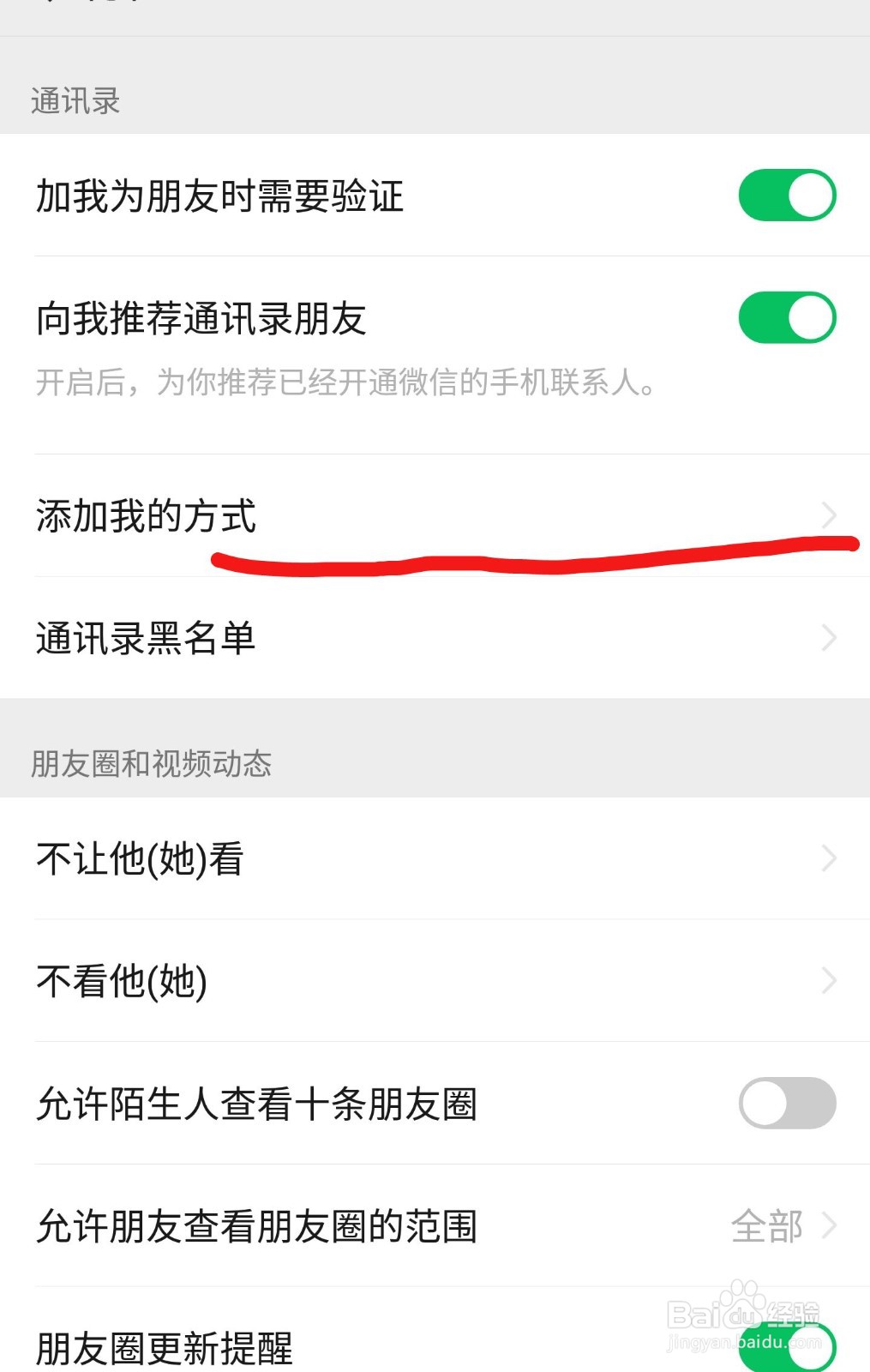Click the 全部 value option
This screenshot has height=1372, width=870.
[x=770, y=1226]
